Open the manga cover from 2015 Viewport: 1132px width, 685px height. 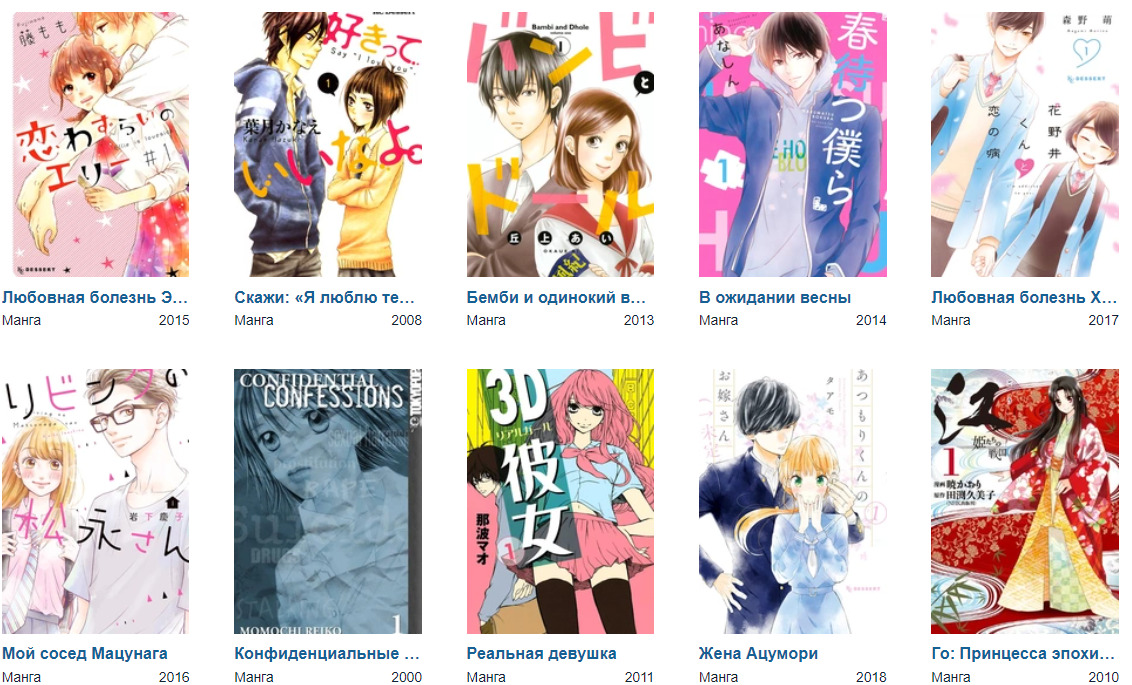tap(95, 144)
